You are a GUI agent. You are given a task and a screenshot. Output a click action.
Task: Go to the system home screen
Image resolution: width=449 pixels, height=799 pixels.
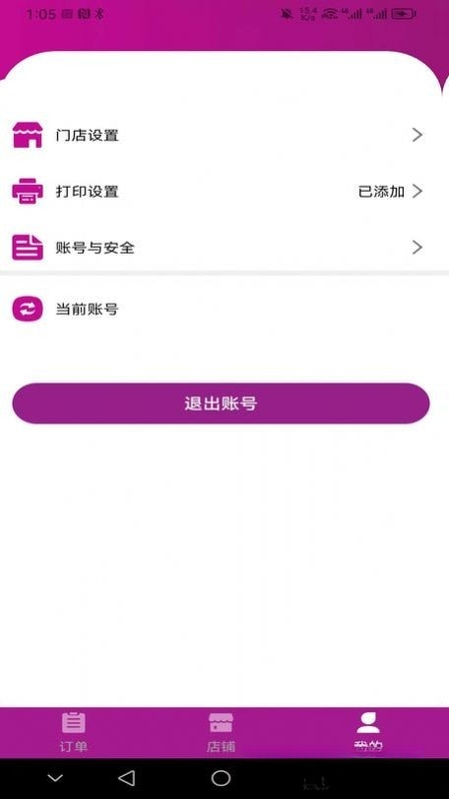tap(221, 778)
